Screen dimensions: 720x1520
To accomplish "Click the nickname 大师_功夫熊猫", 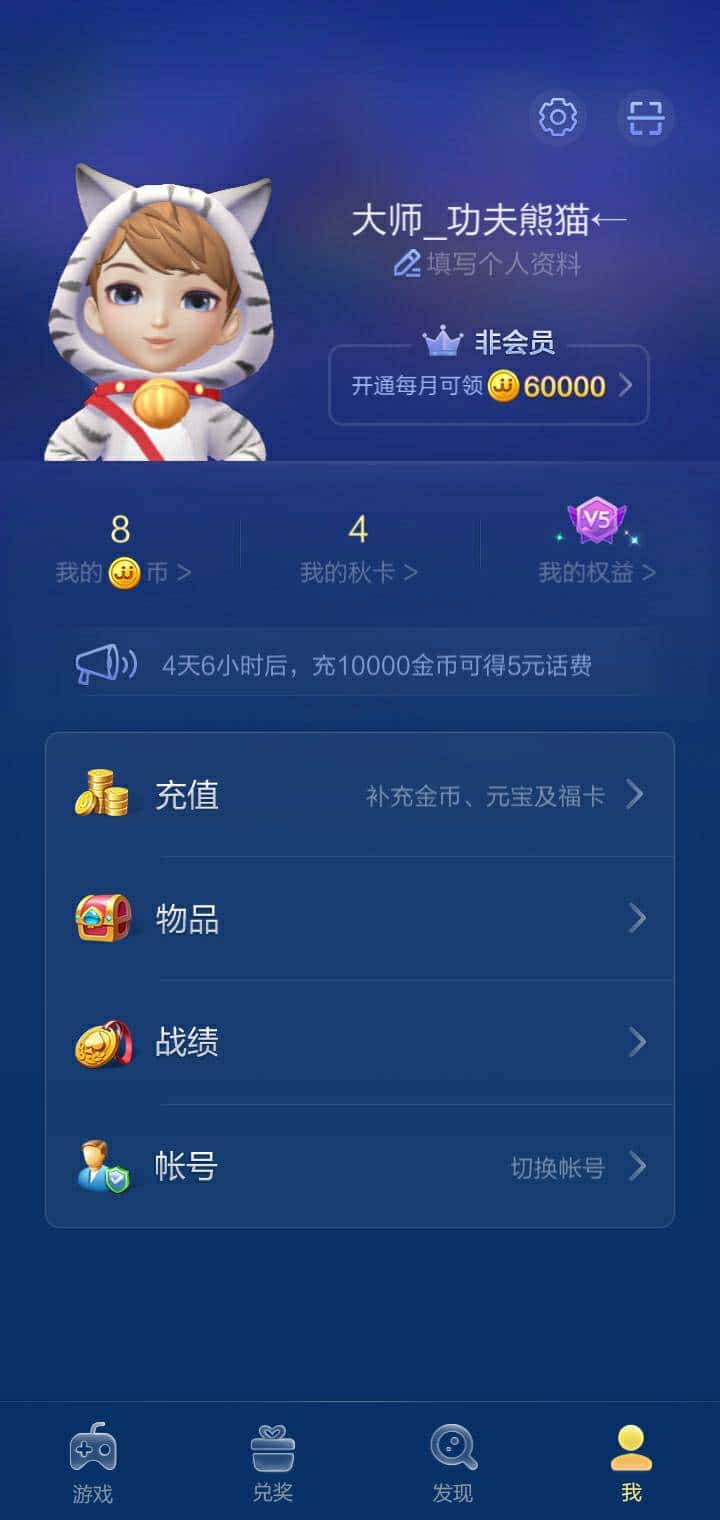I will tap(468, 222).
